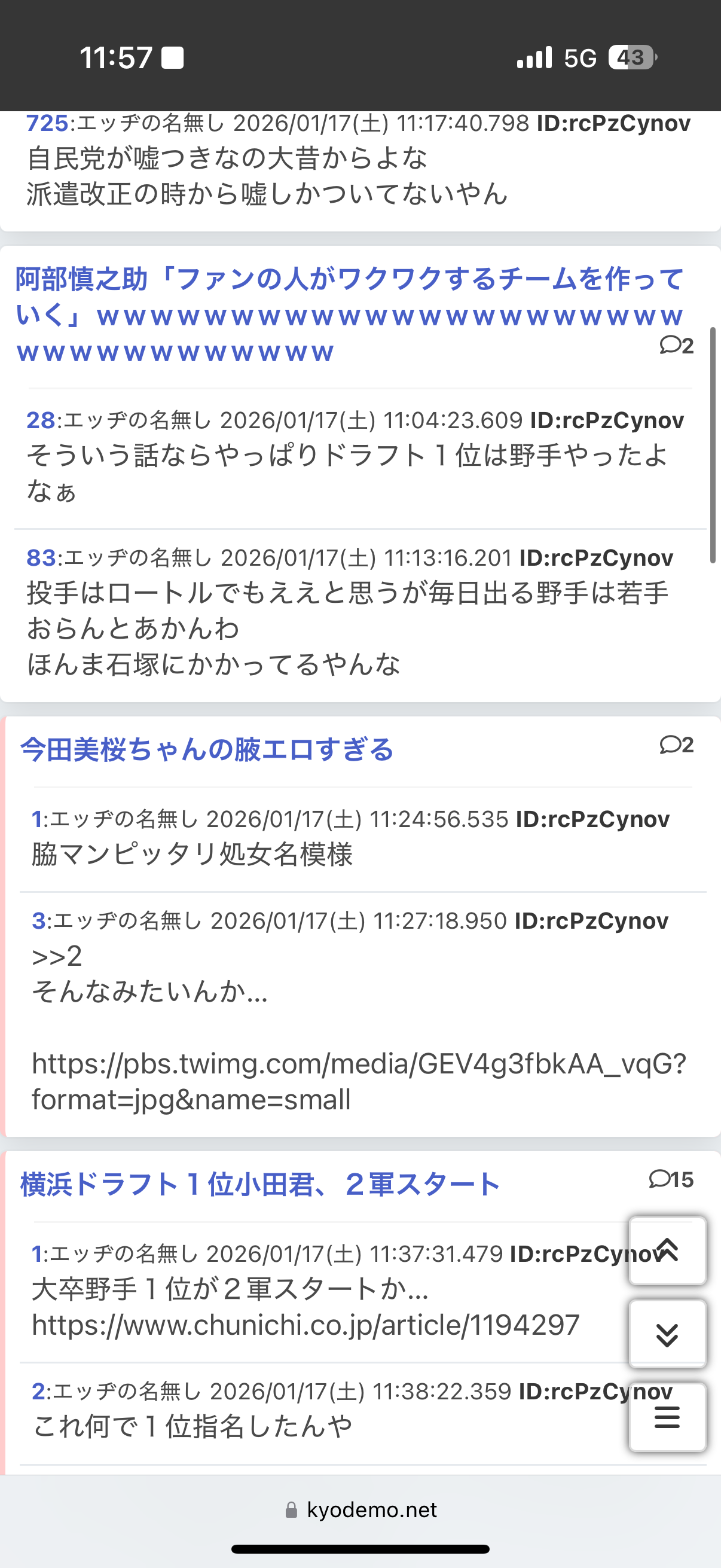Open the 阿部慎之助 thread title link
This screenshot has height=1568, width=721.
click(349, 315)
